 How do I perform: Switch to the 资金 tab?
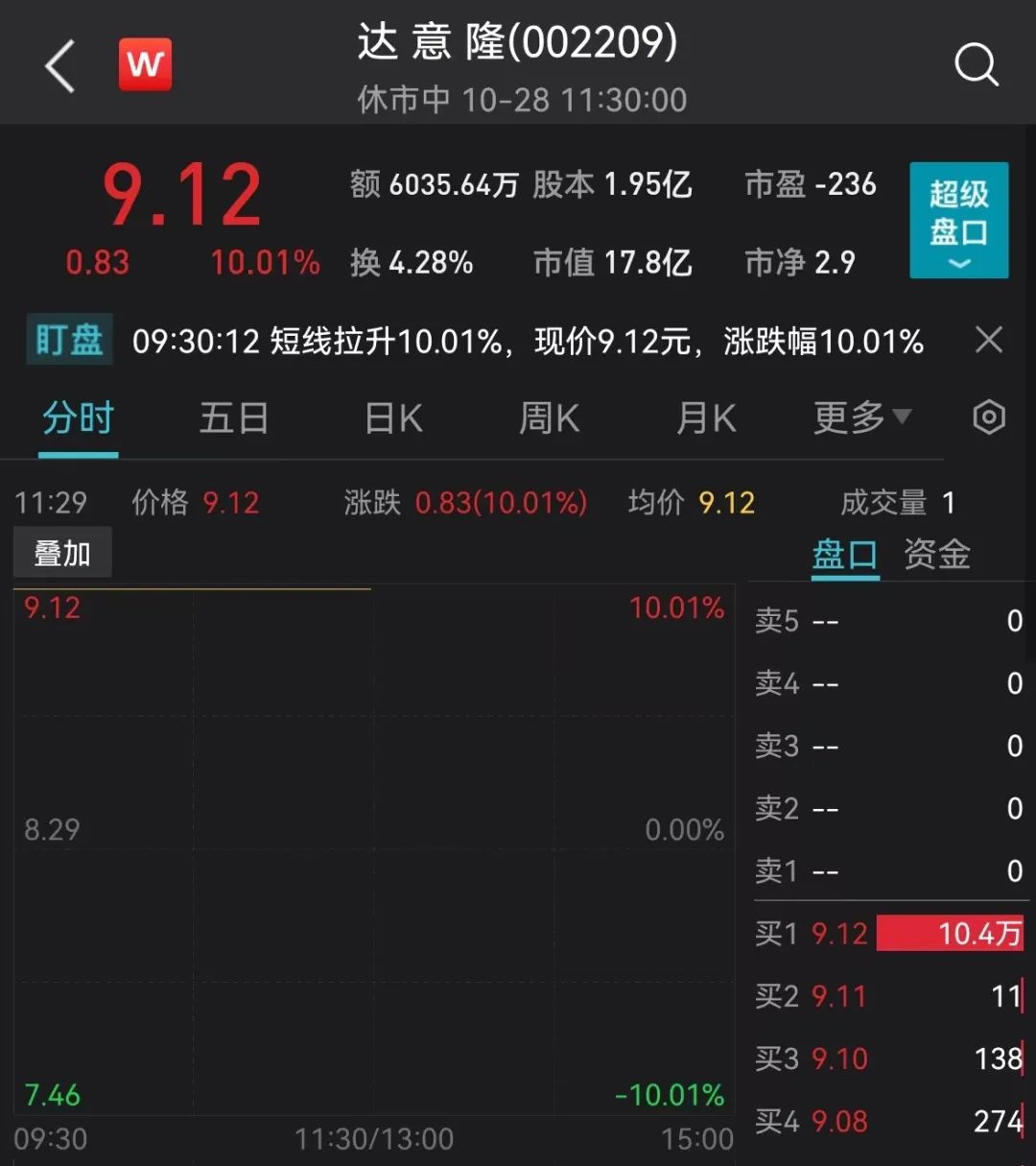937,555
